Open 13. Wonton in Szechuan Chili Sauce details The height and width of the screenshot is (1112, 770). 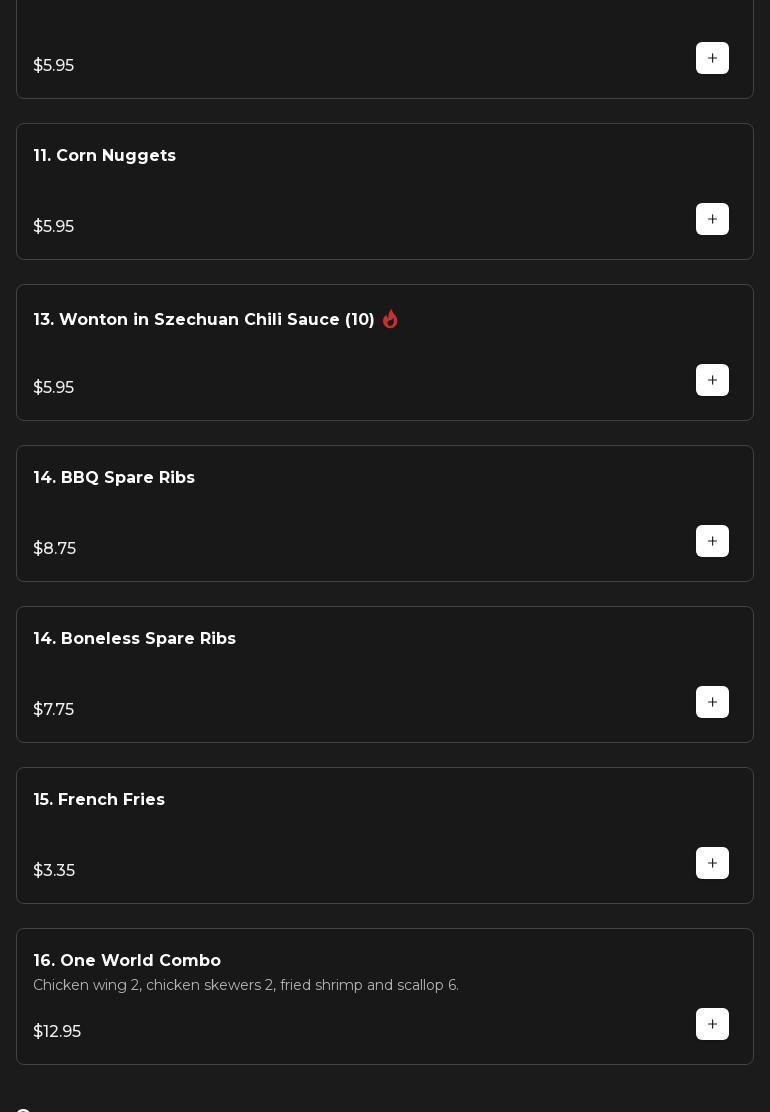pos(204,320)
